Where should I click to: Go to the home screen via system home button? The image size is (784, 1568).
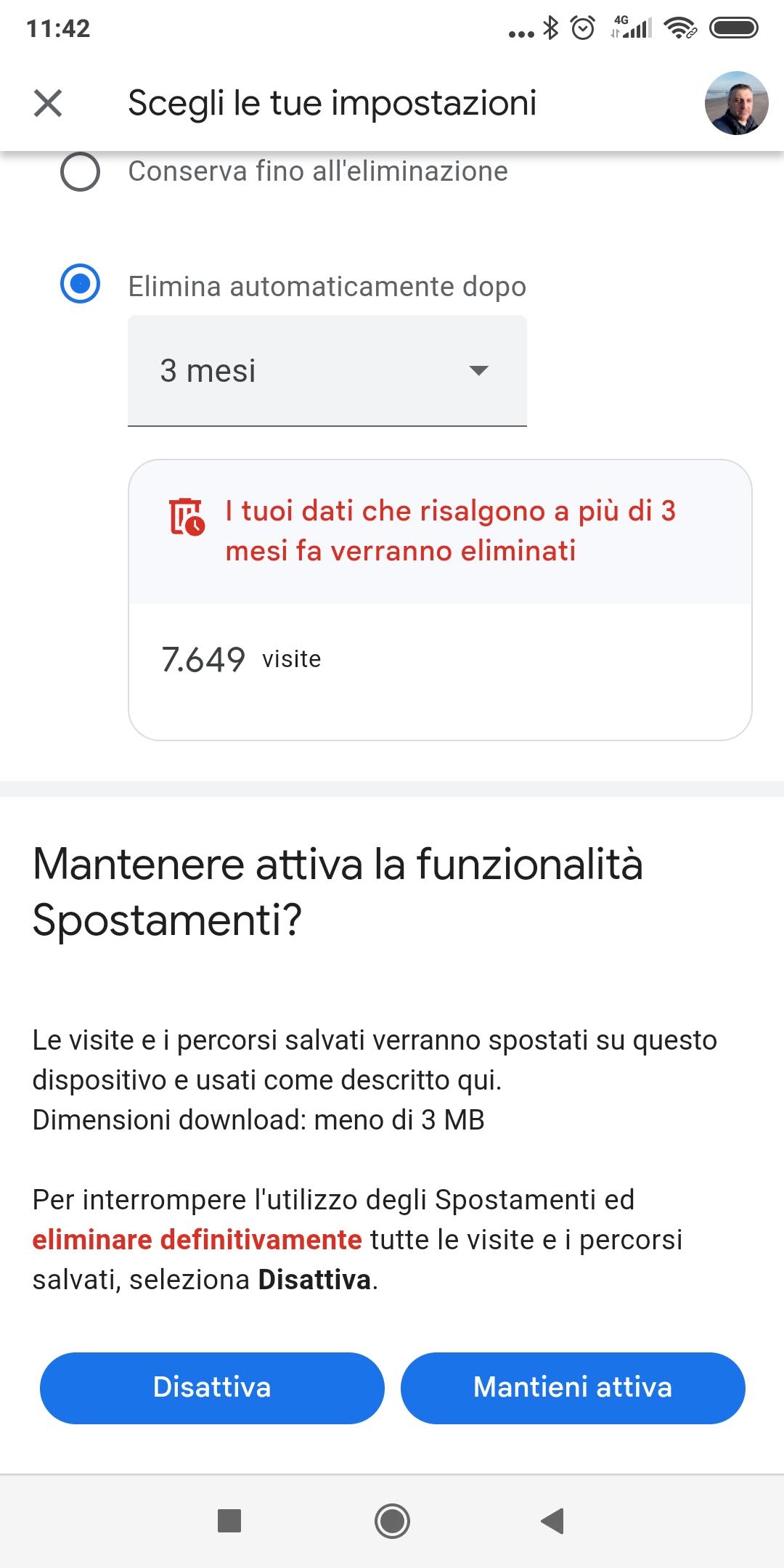(x=392, y=1520)
